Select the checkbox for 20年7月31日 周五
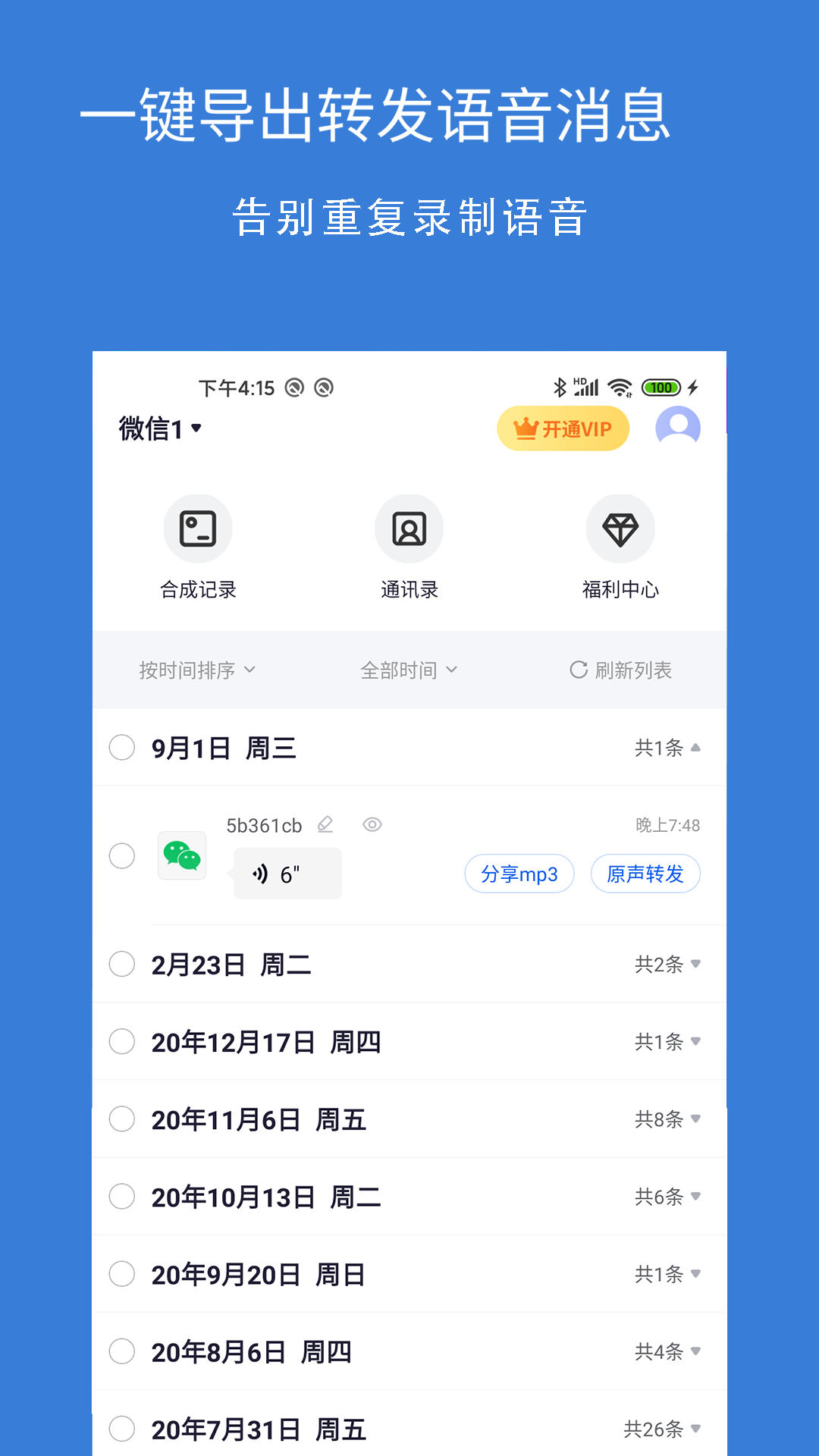Image resolution: width=819 pixels, height=1456 pixels. click(x=122, y=1429)
